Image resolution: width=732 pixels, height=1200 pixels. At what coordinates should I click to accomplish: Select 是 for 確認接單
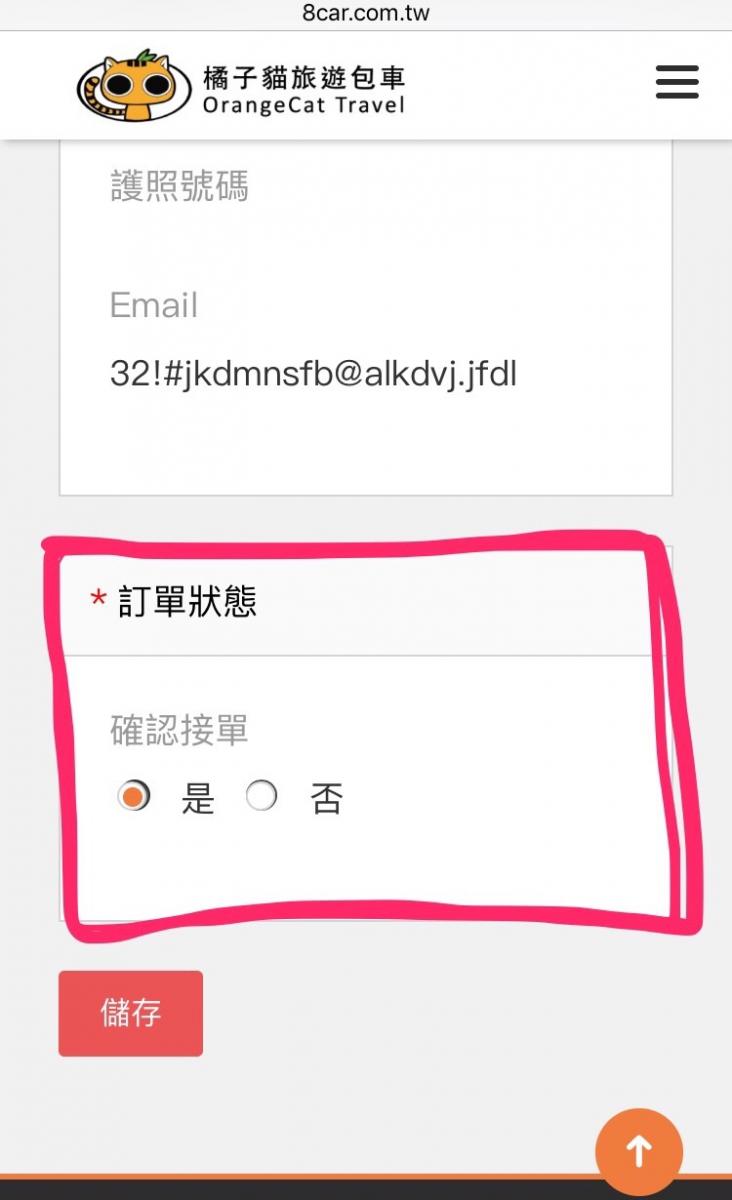[x=134, y=797]
